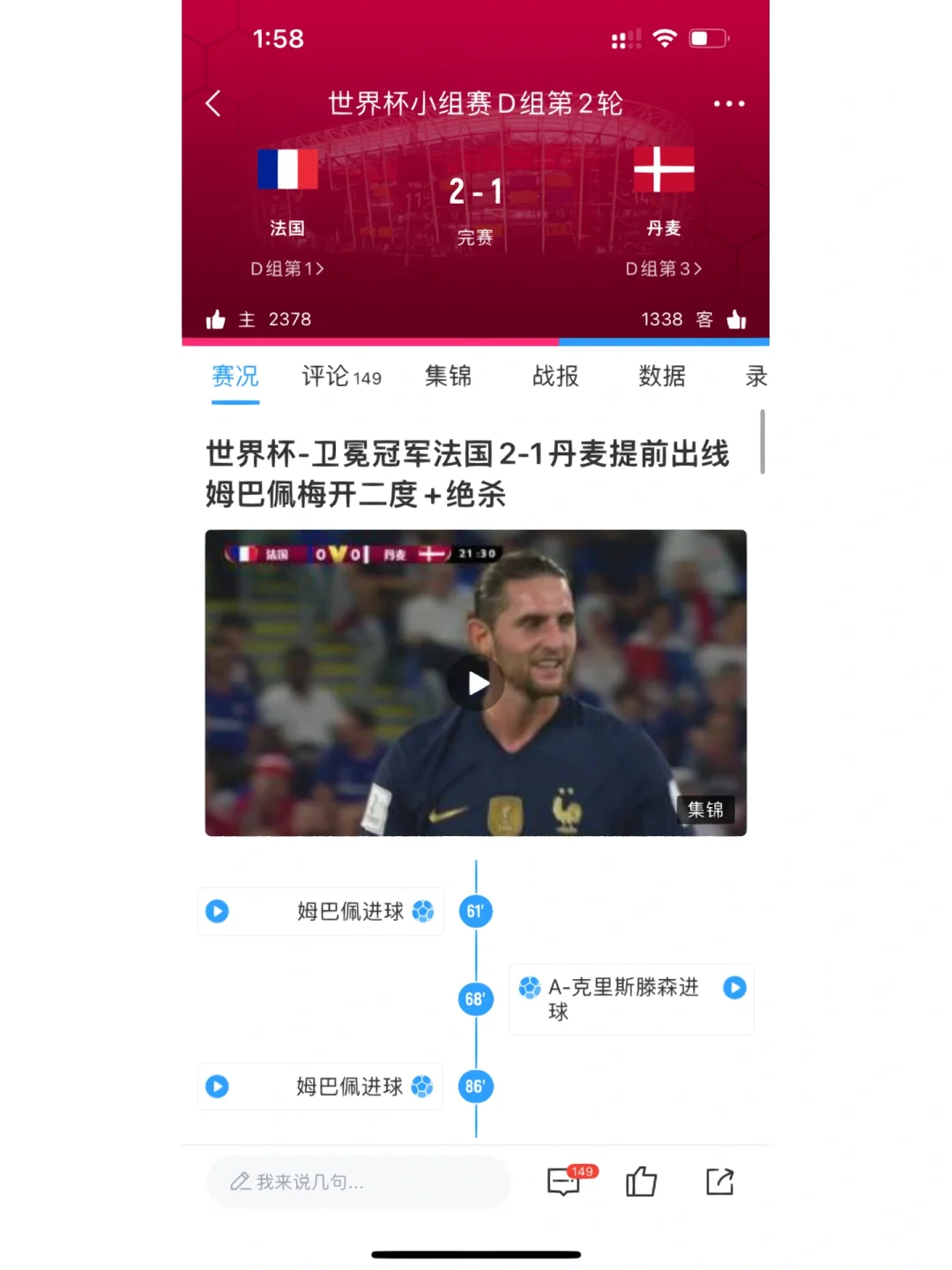The height and width of the screenshot is (1270, 952).
Task: Play the 61' 姆巴佩进球 clip
Action: click(218, 911)
